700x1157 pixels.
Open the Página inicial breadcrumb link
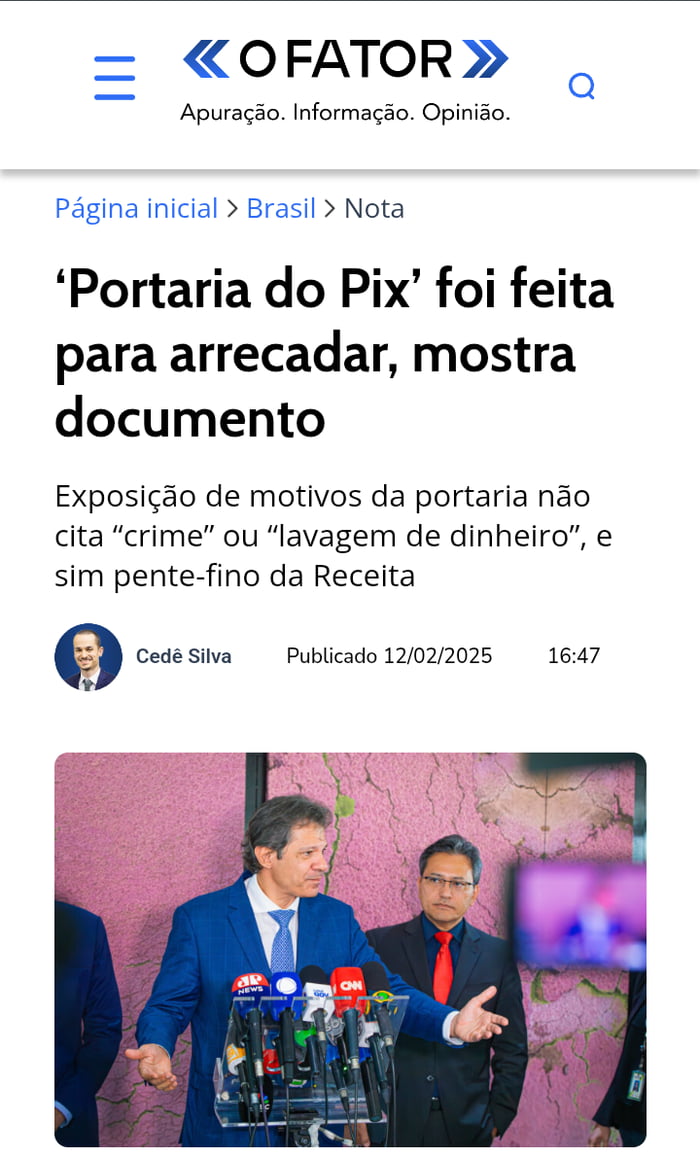[x=136, y=209]
